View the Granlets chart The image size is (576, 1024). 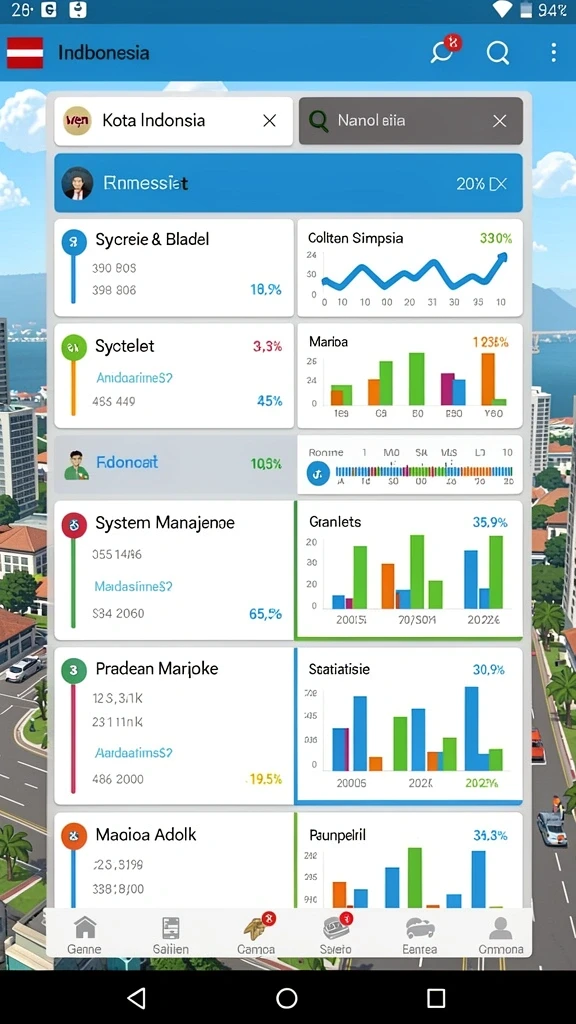pos(409,570)
